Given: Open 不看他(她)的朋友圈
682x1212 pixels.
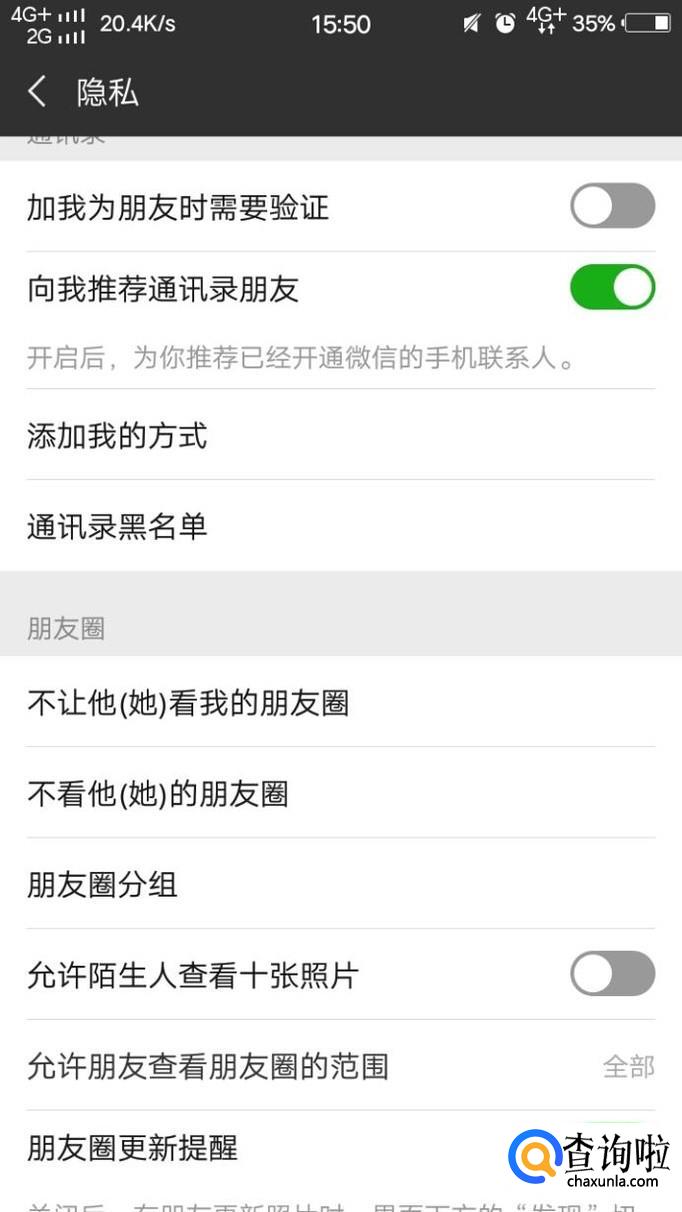Looking at the screenshot, I should point(340,794).
